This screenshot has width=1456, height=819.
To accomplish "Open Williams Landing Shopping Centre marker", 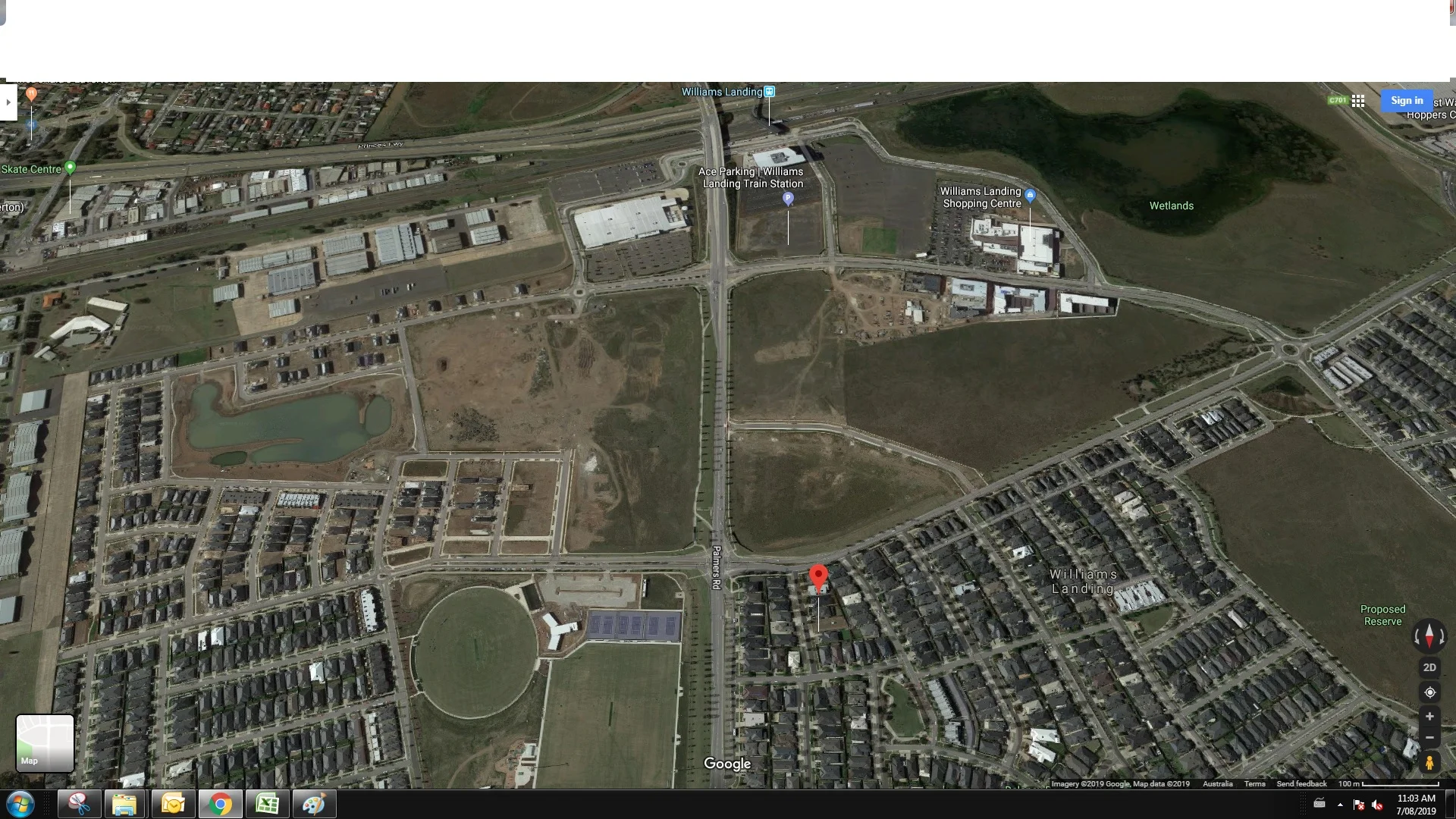I will click(1030, 196).
